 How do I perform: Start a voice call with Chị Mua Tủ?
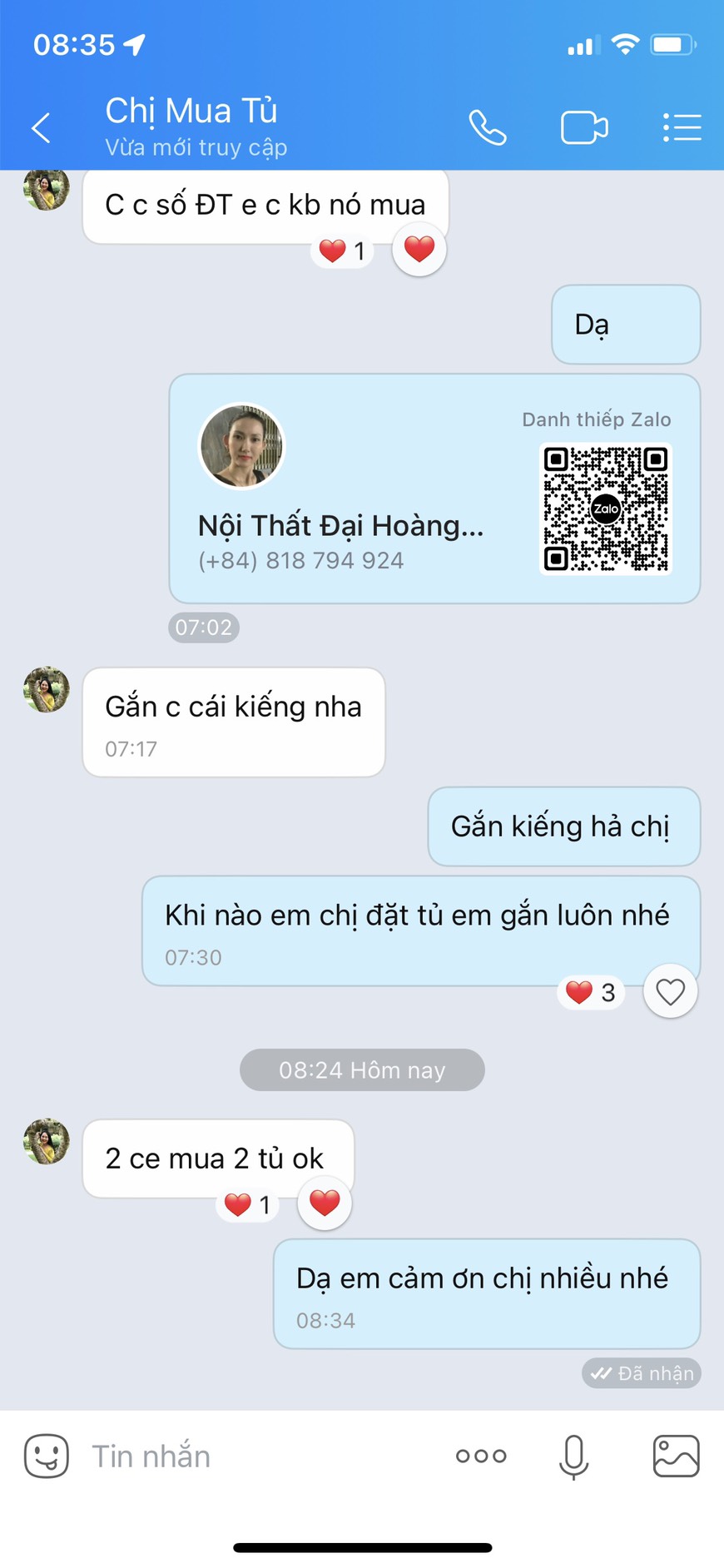pos(487,128)
